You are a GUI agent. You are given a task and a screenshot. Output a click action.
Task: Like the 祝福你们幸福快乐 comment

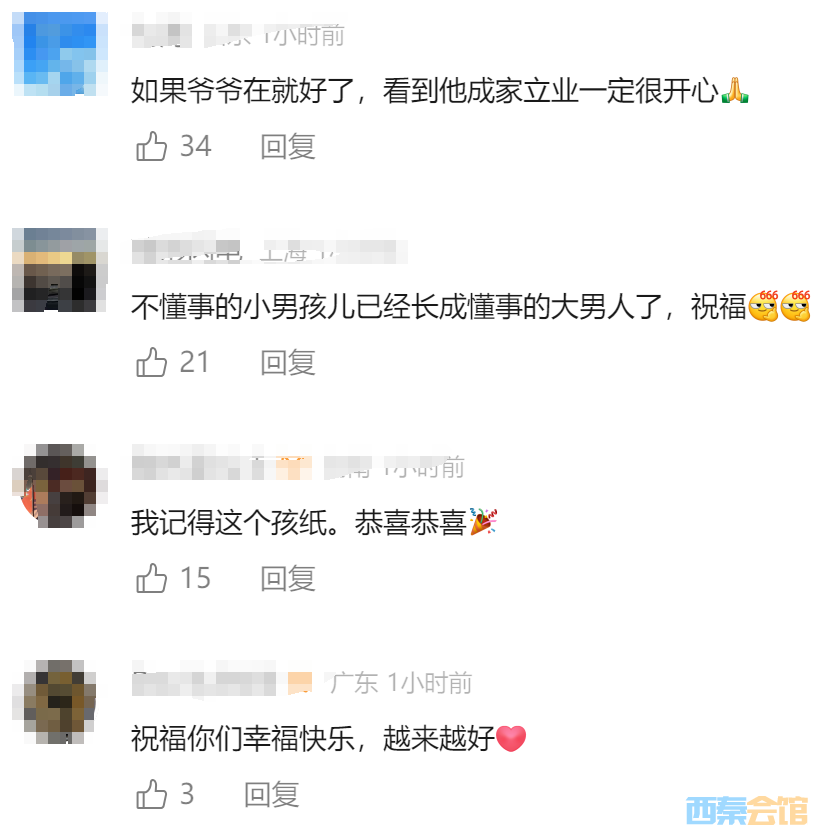click(x=152, y=795)
